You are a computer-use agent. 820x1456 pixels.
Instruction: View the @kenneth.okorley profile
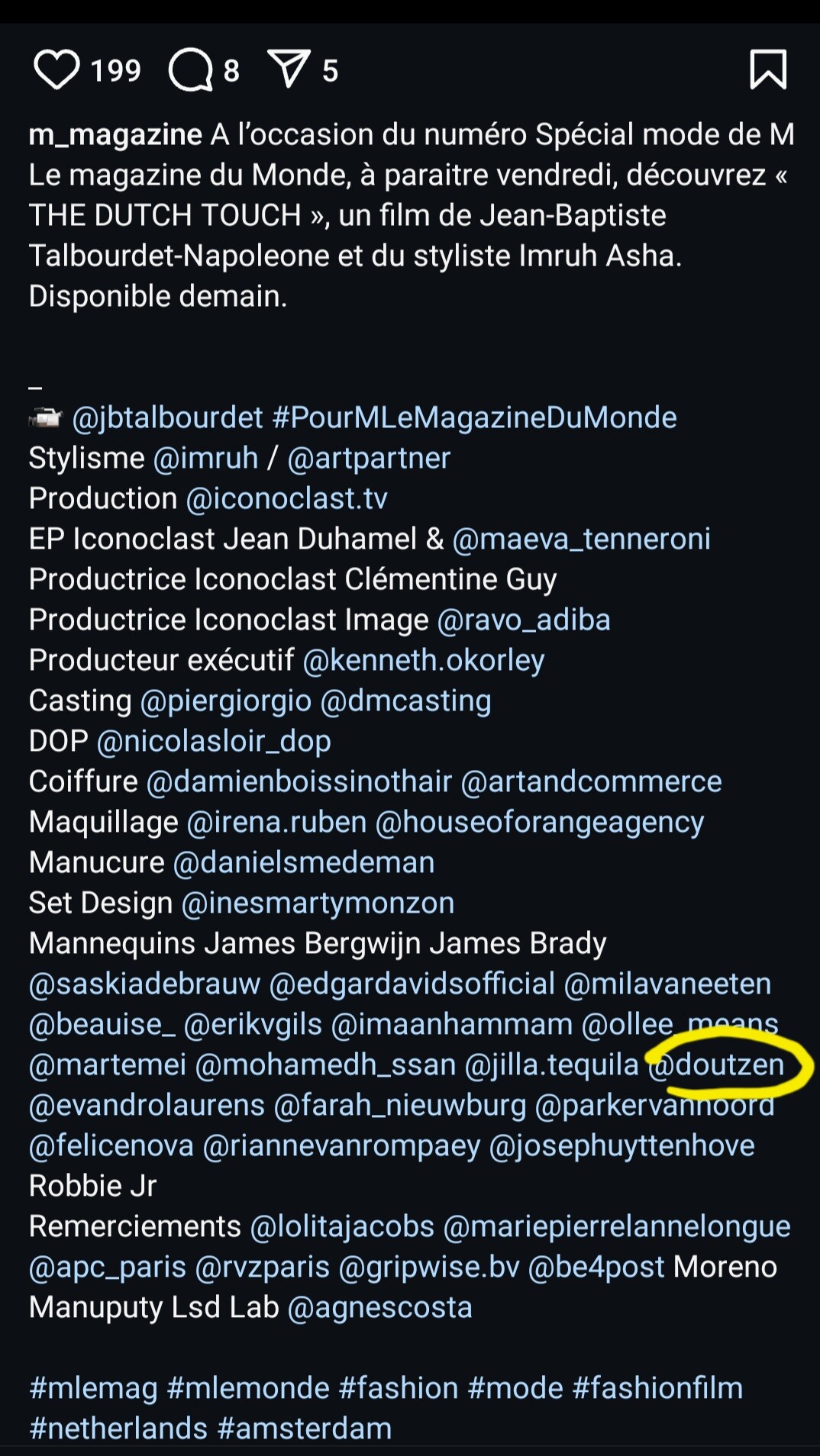pos(424,661)
